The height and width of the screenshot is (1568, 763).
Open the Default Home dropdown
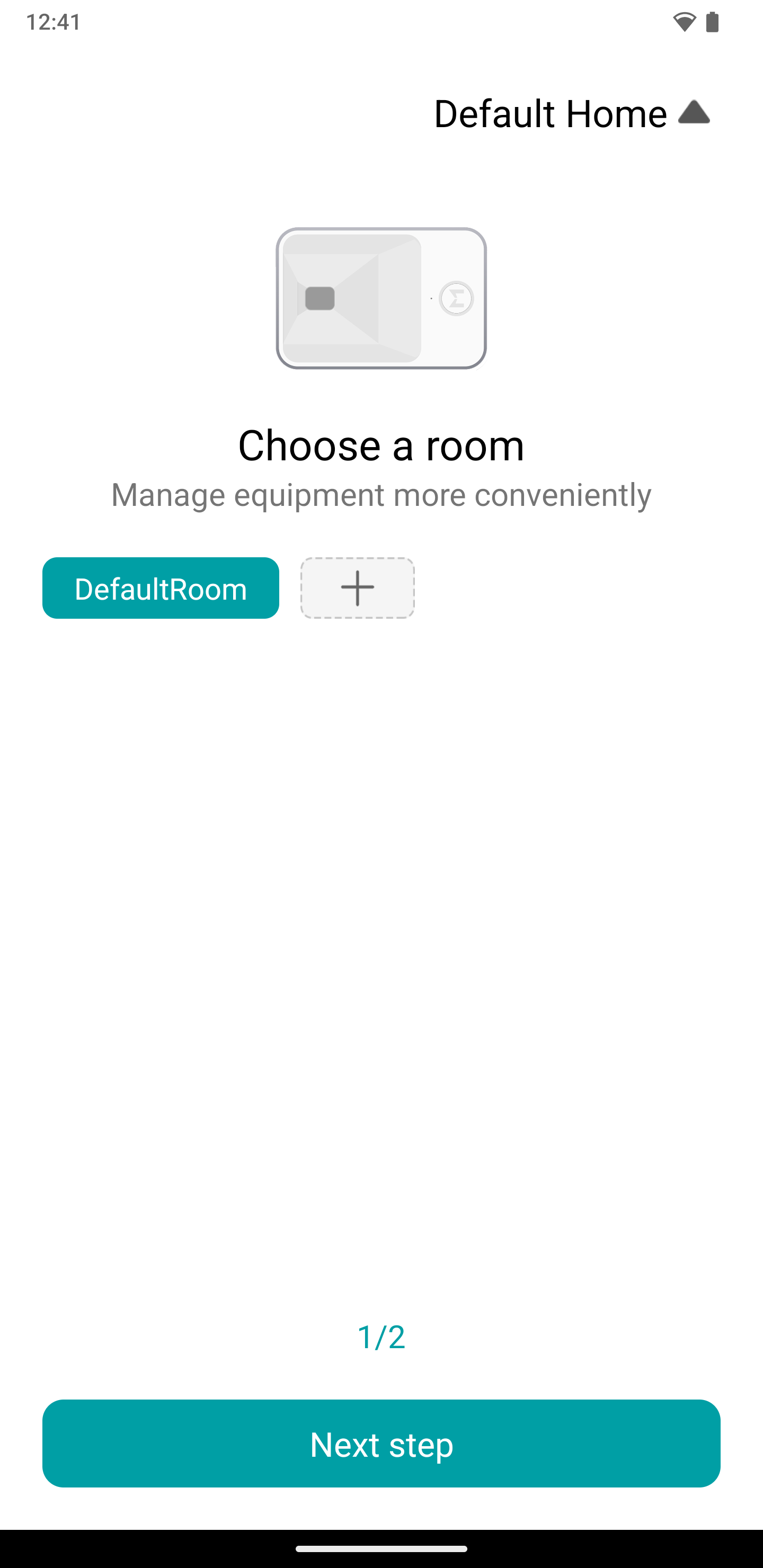point(572,113)
